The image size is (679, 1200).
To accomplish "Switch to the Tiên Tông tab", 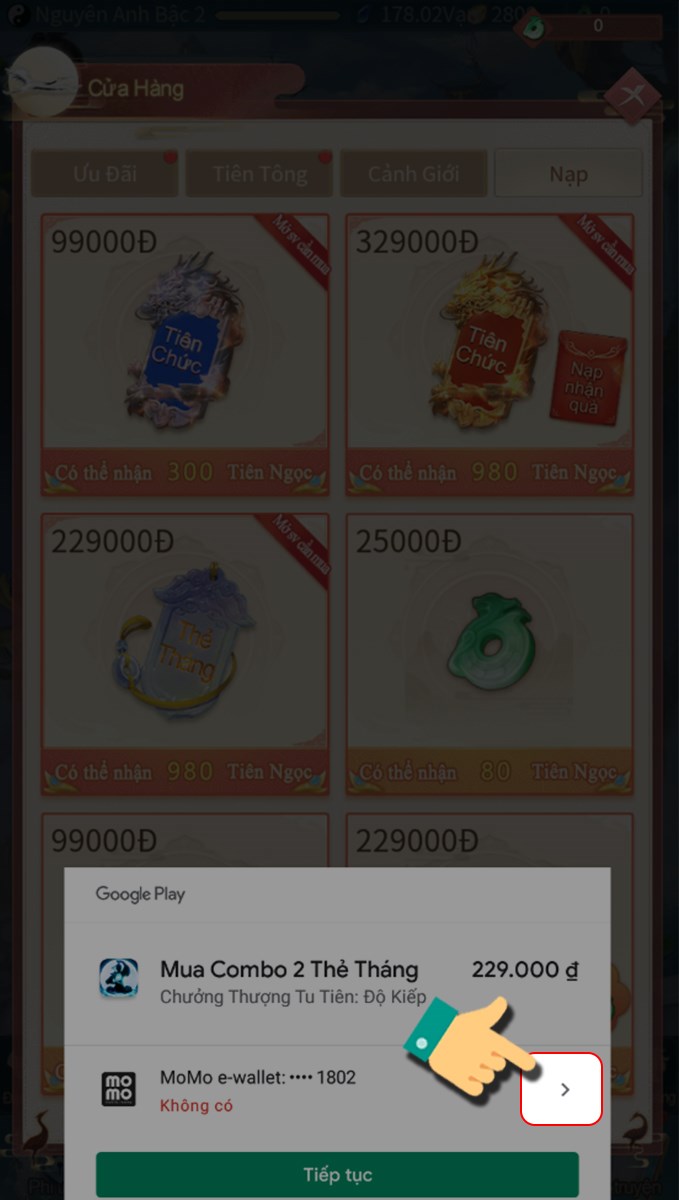I will (259, 174).
